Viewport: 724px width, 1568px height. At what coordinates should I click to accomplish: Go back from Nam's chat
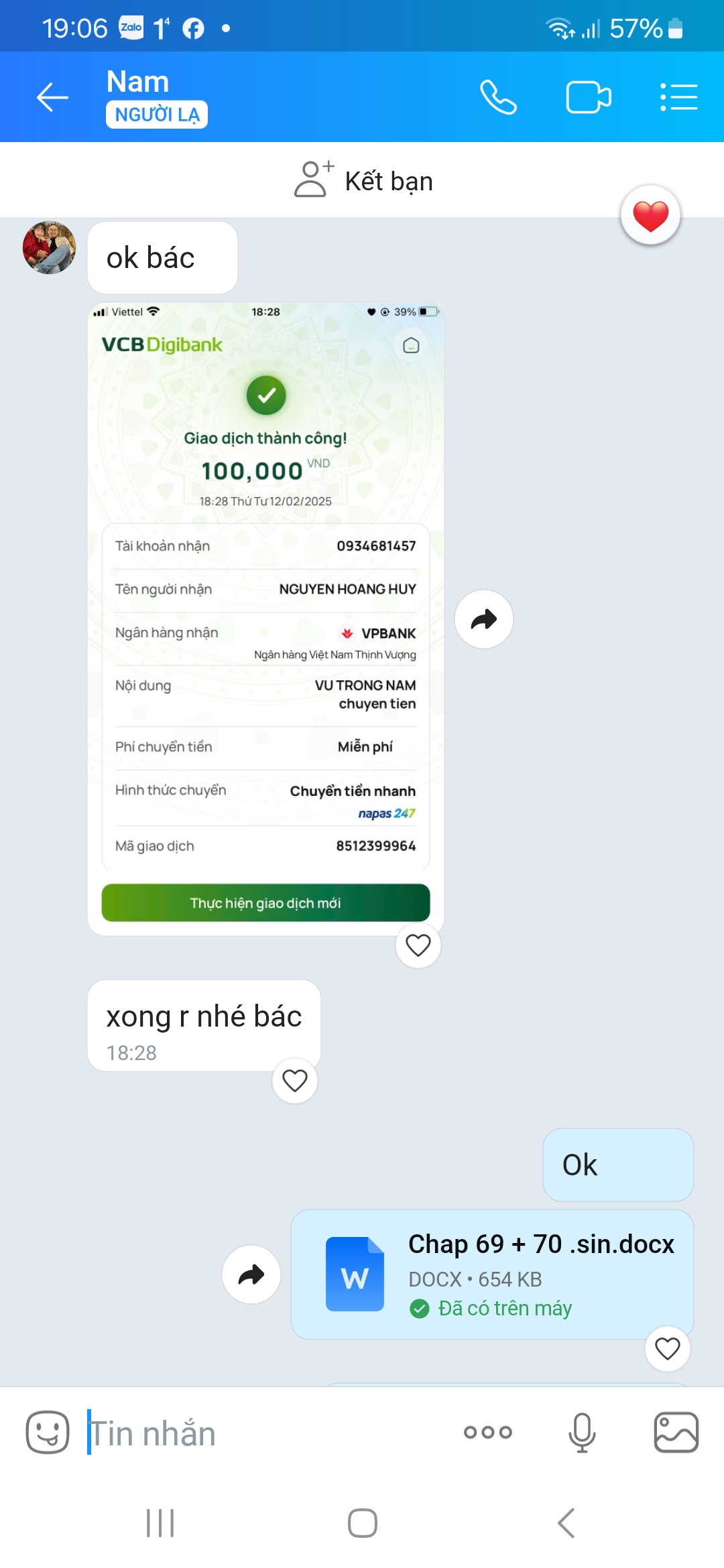tap(52, 98)
